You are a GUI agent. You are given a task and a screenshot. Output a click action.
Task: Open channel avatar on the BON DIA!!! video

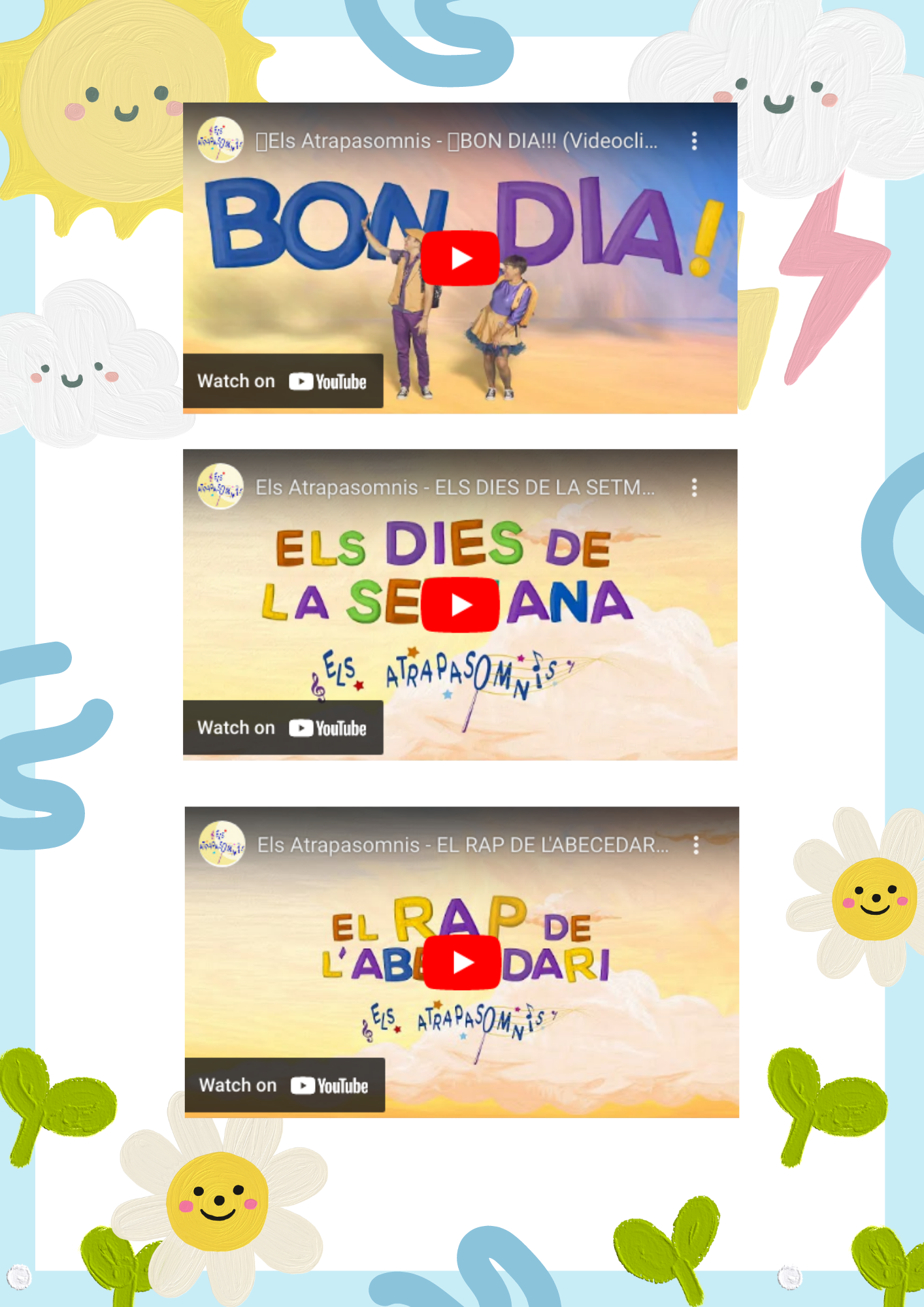coord(220,140)
